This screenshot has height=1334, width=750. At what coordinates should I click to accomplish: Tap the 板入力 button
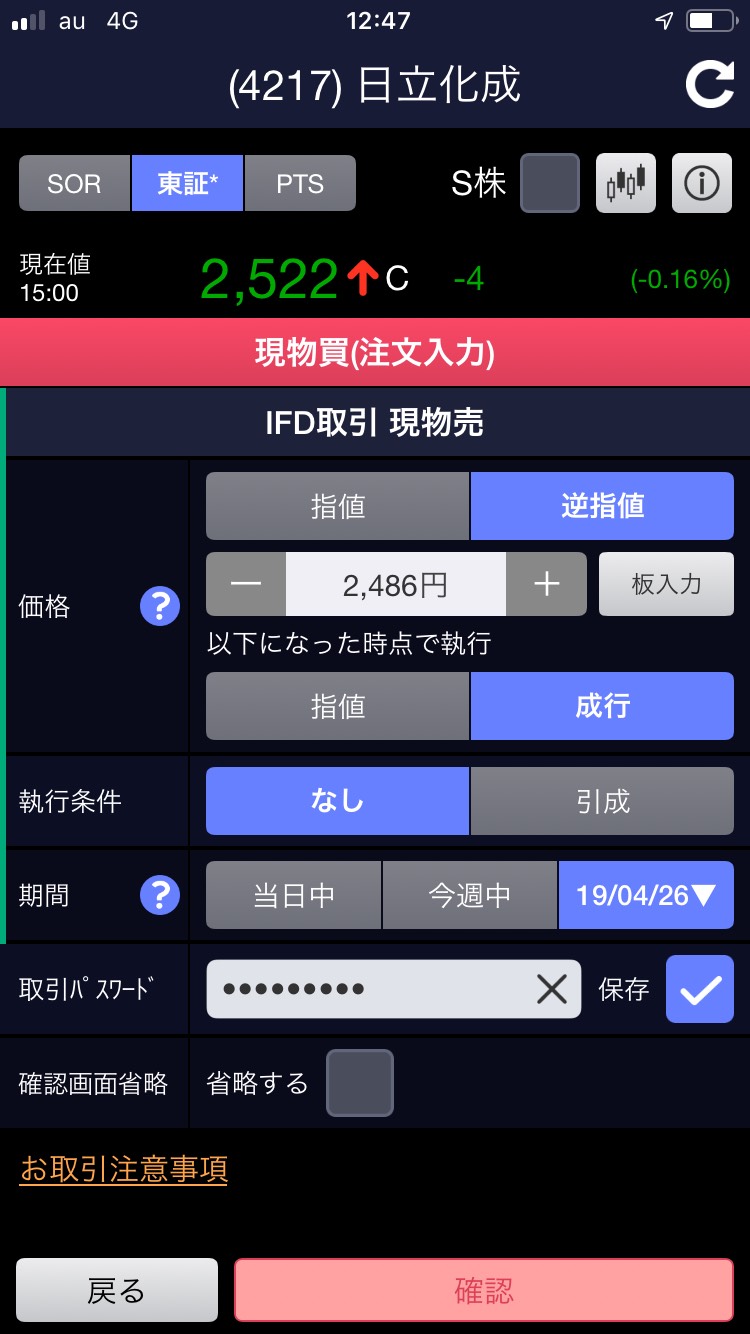(666, 585)
